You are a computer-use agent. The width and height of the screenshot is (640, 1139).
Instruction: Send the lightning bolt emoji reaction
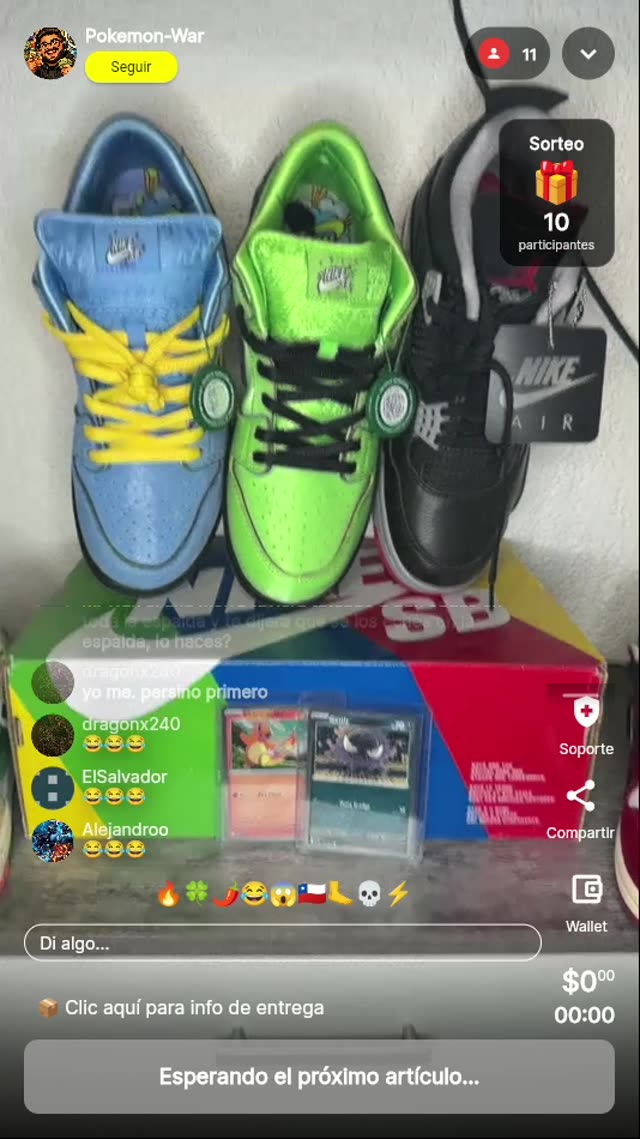(398, 894)
